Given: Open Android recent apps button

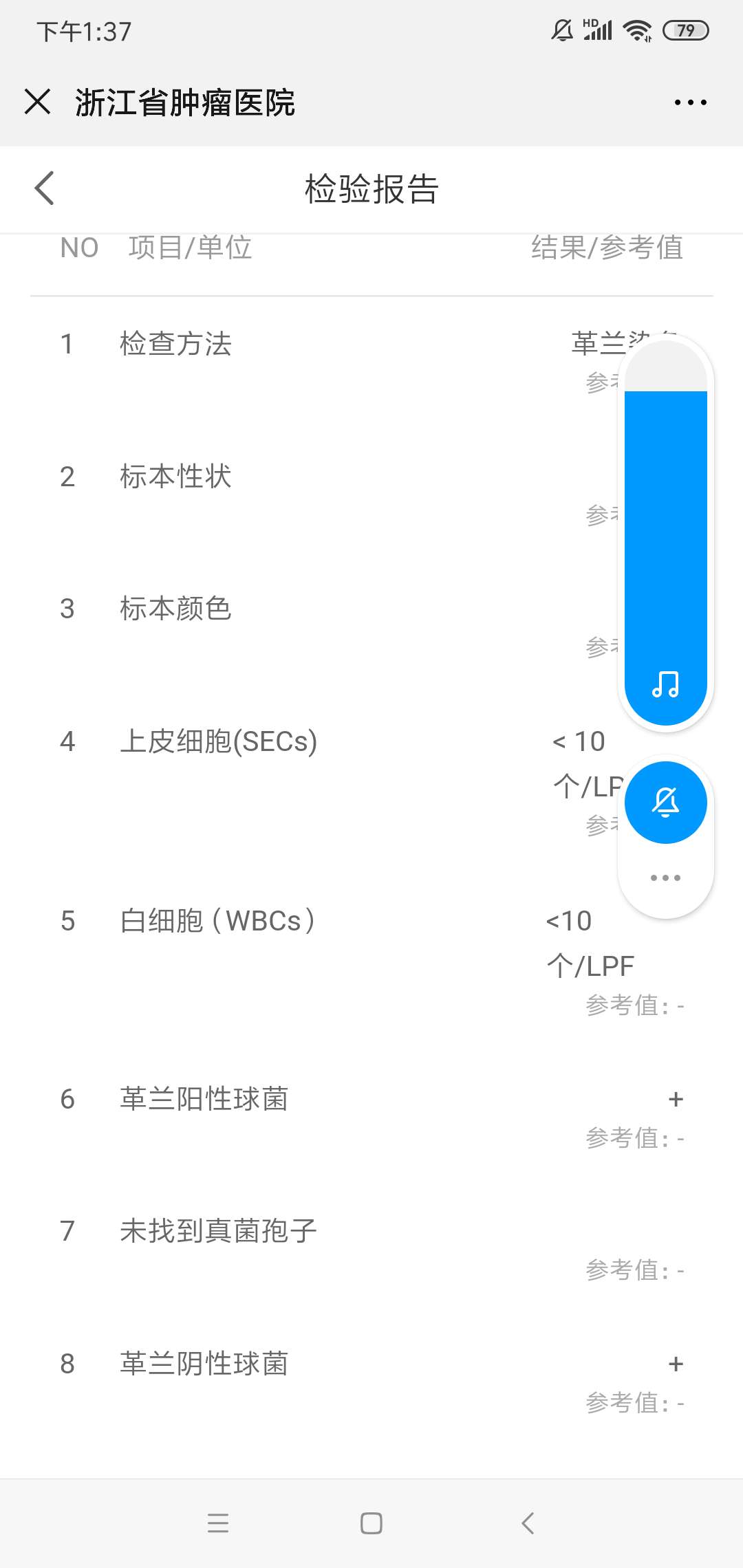Looking at the screenshot, I should point(217,1521).
